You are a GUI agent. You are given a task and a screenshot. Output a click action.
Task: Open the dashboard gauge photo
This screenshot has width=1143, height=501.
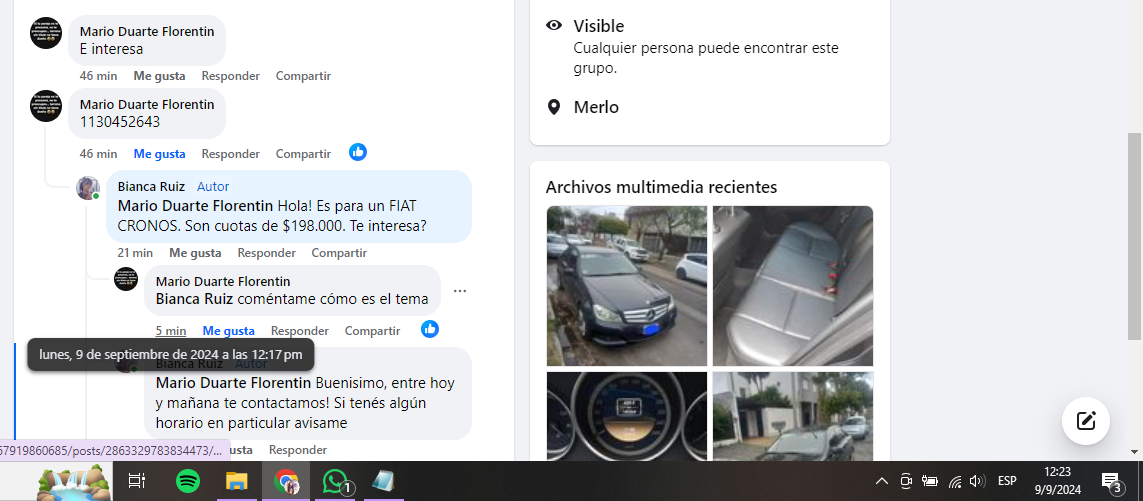click(627, 416)
